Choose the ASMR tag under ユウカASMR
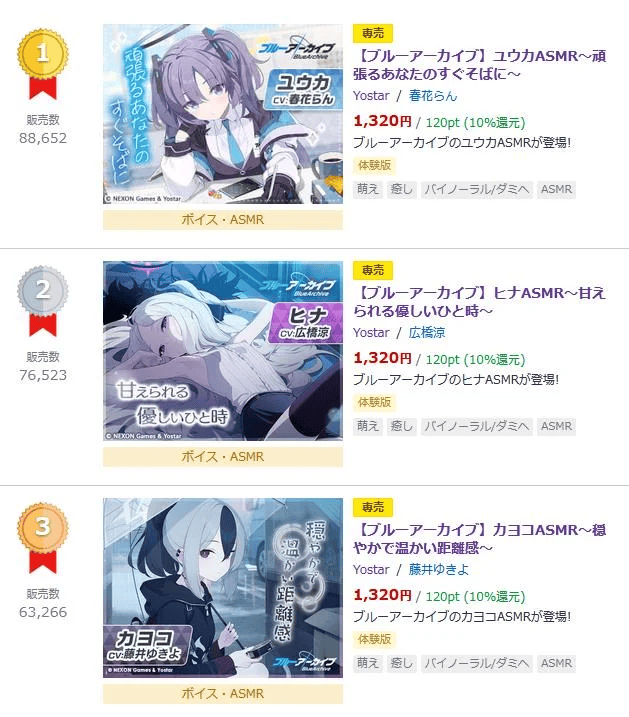 (x=556, y=189)
